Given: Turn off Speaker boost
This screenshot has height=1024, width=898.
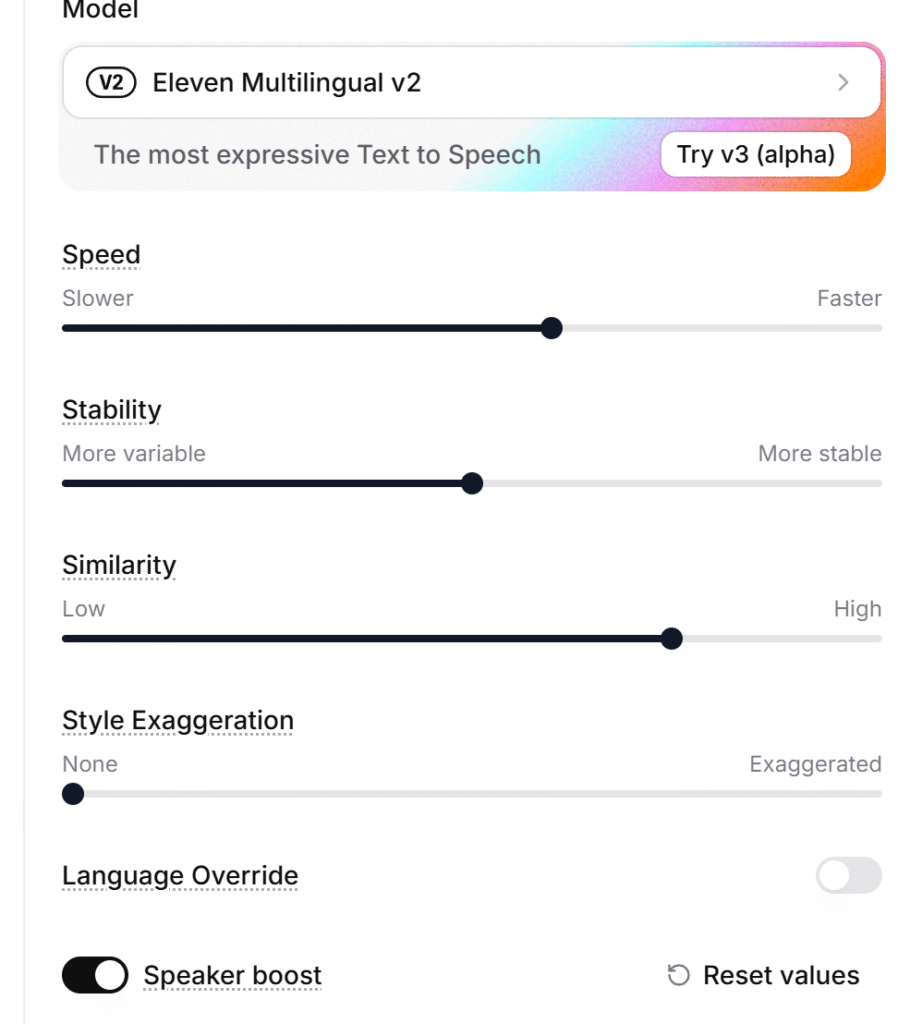Looking at the screenshot, I should tap(95, 975).
